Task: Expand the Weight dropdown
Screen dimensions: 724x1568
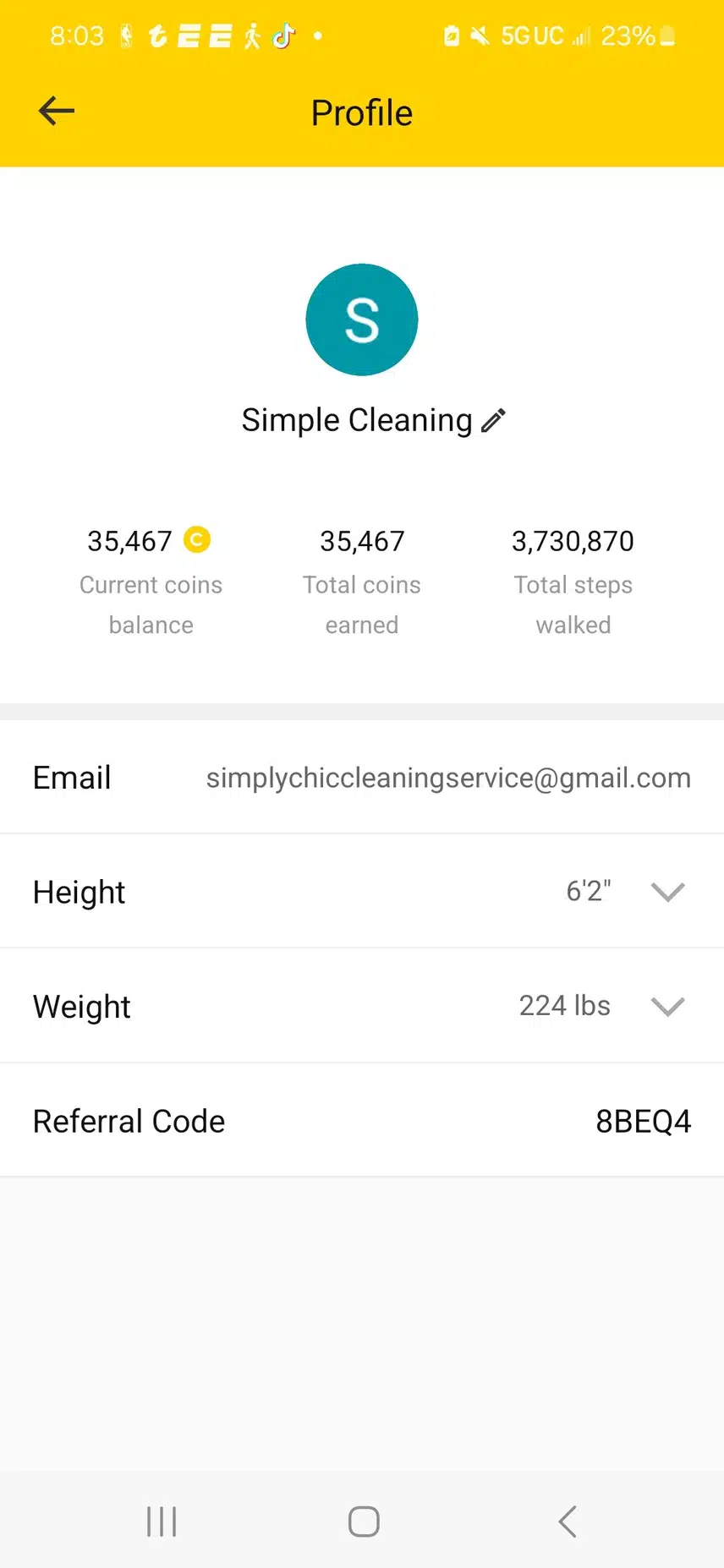Action: point(667,1006)
